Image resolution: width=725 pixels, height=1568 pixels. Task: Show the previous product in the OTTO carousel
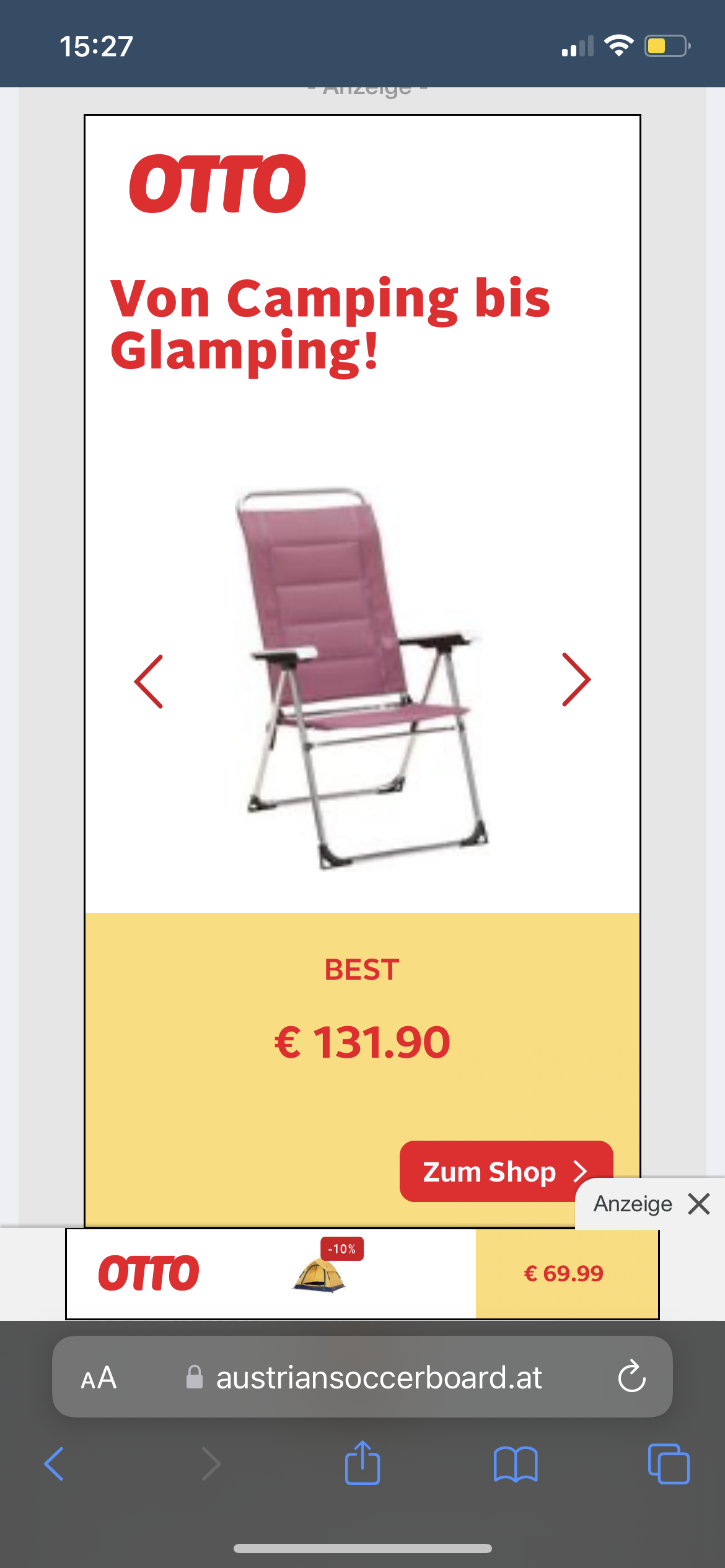tap(149, 681)
